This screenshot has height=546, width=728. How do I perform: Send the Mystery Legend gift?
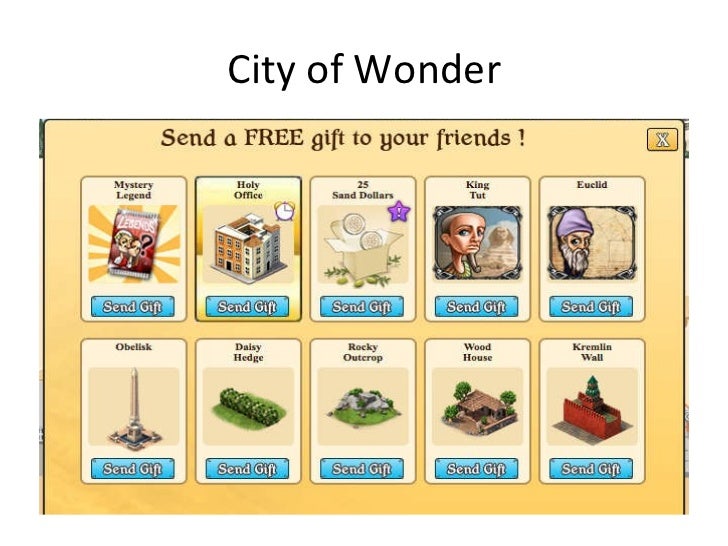(x=133, y=306)
